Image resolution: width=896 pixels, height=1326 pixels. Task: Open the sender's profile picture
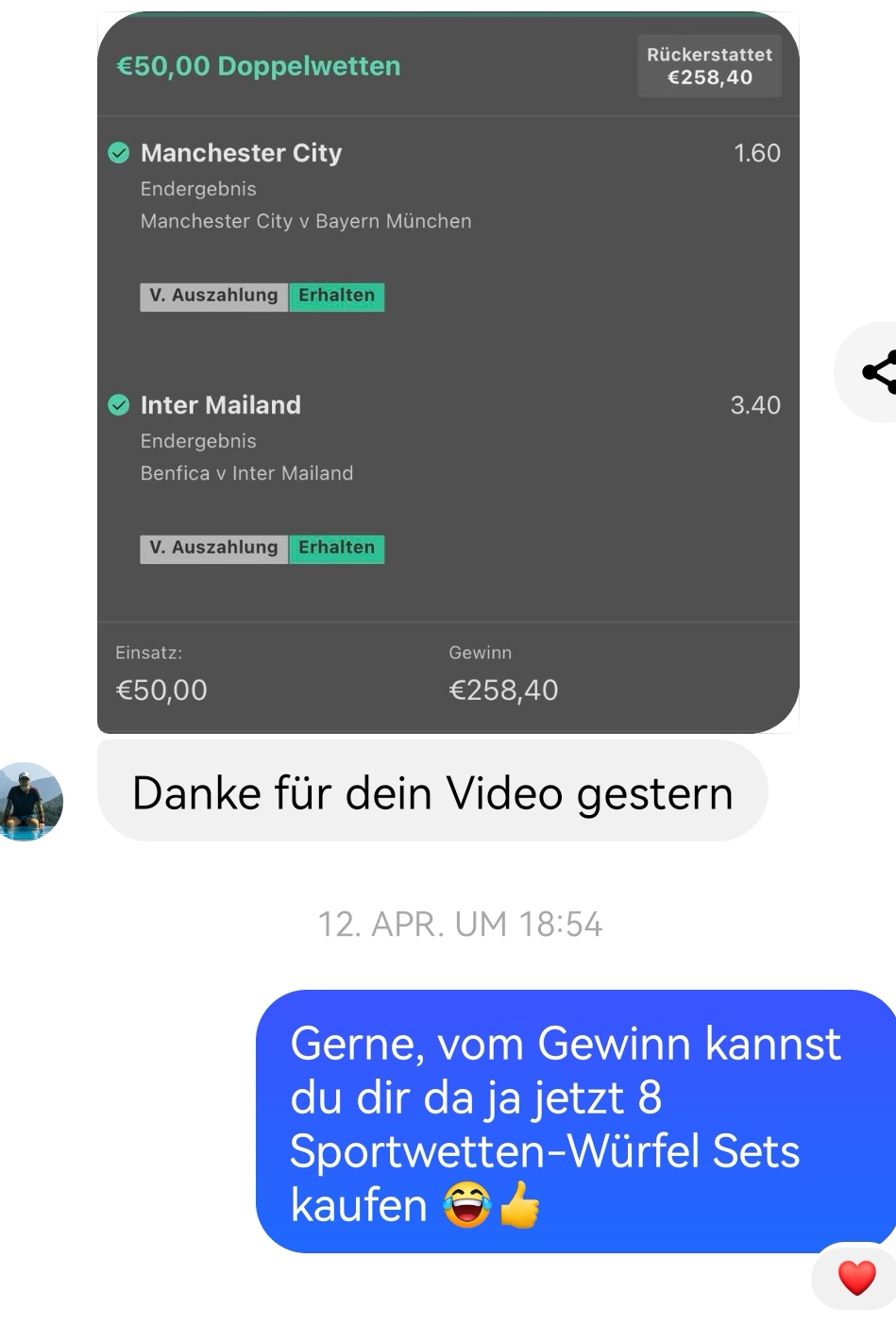point(31,801)
